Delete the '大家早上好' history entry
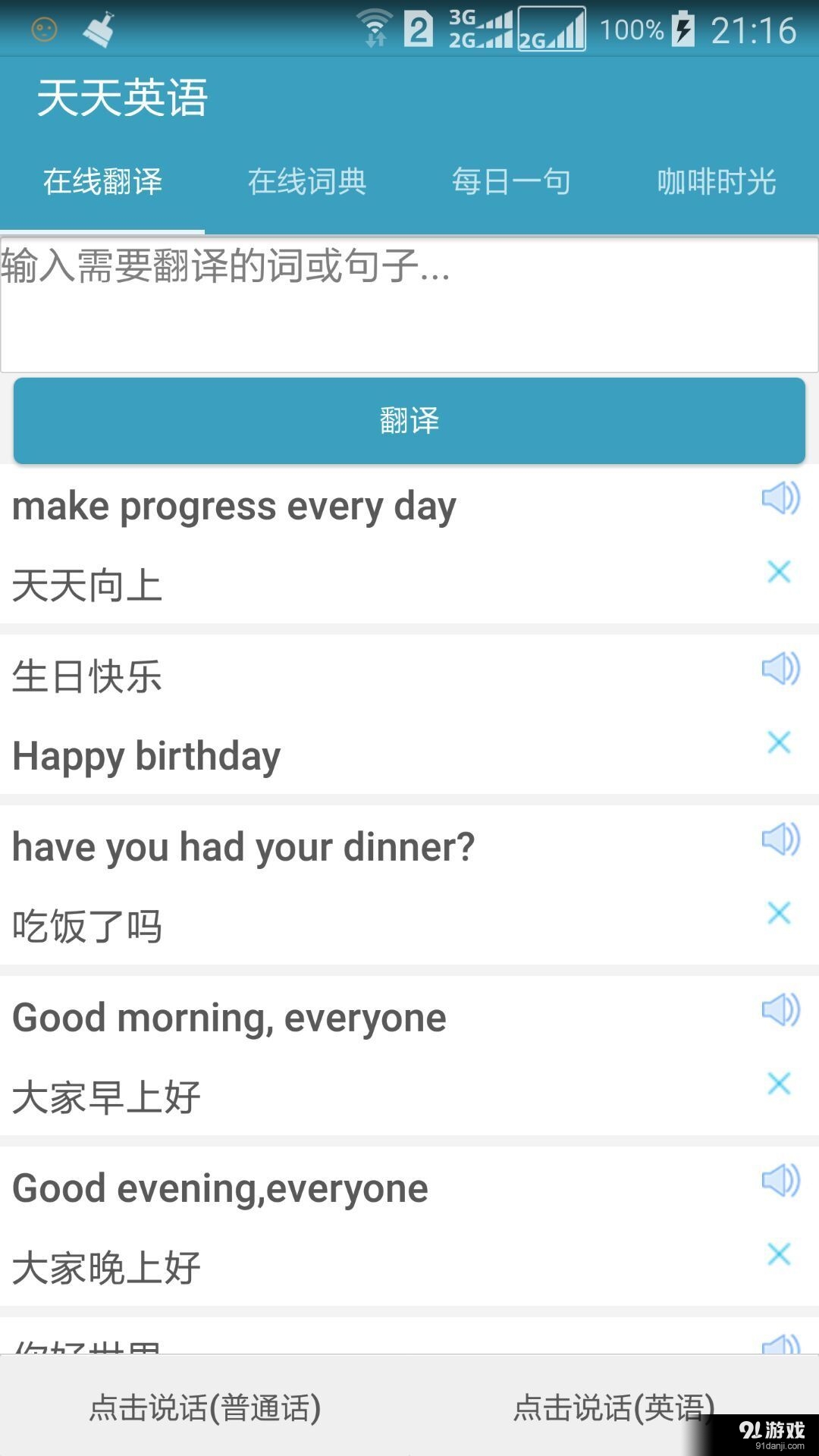The width and height of the screenshot is (819, 1456). click(779, 1084)
